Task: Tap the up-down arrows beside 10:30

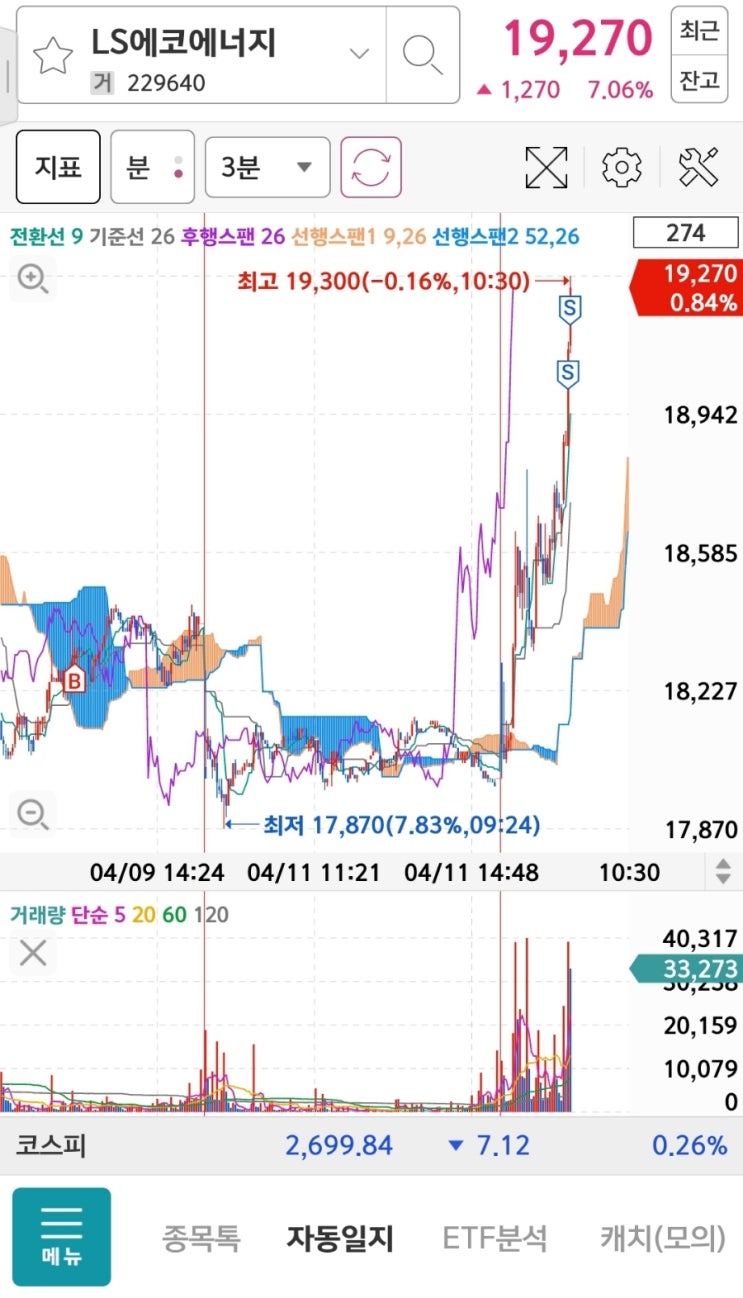Action: pos(723,872)
